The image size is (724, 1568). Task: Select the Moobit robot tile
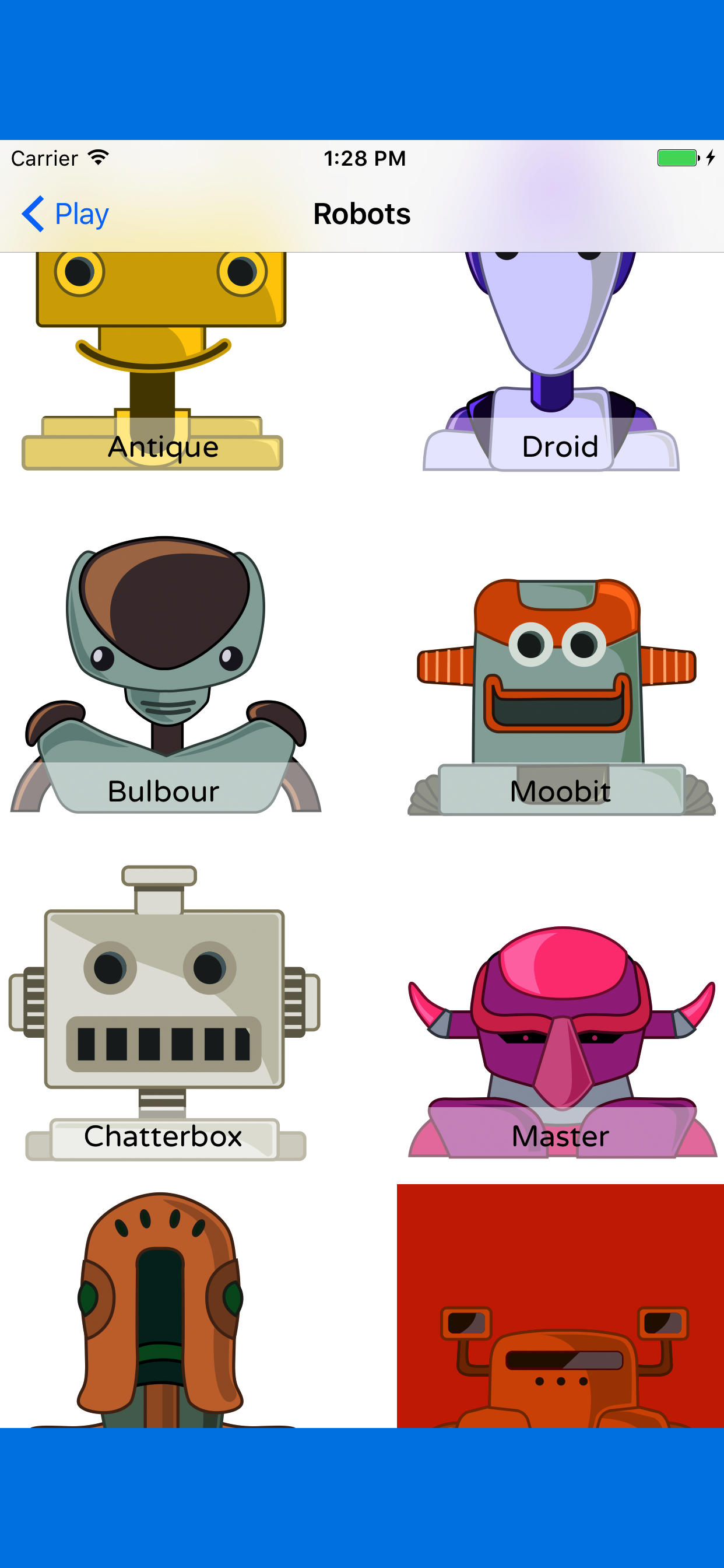click(x=560, y=688)
